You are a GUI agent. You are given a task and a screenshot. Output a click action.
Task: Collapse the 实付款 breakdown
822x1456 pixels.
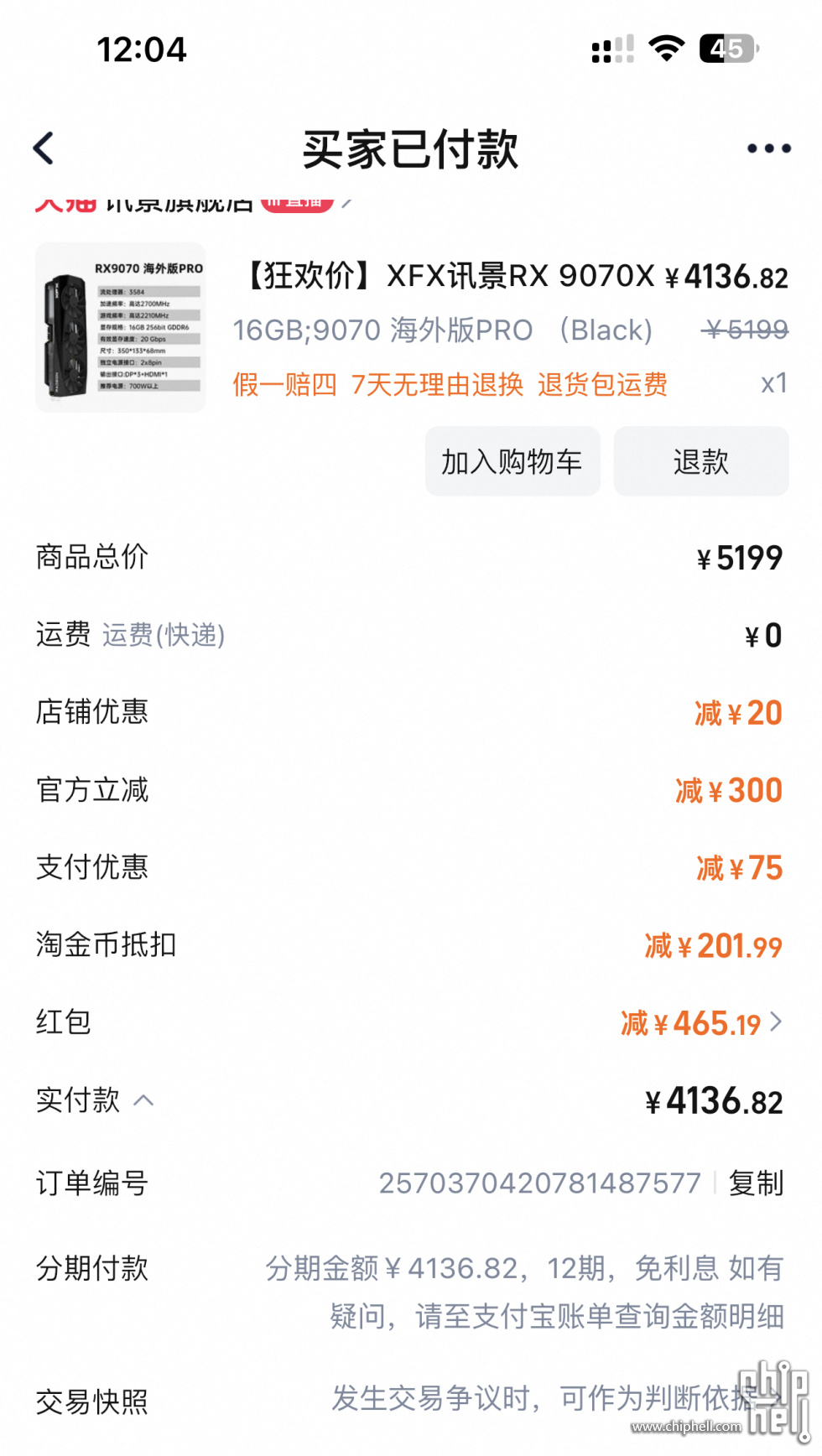point(143,1100)
